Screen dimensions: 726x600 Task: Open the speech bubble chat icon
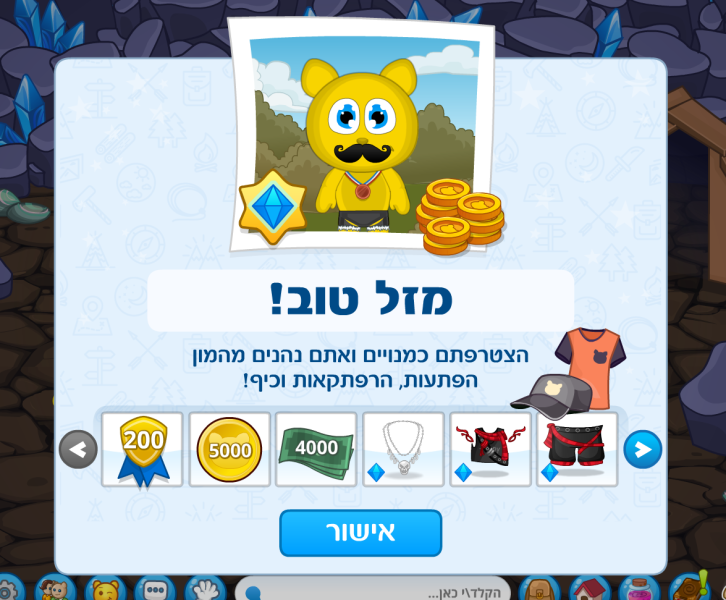coord(155,591)
